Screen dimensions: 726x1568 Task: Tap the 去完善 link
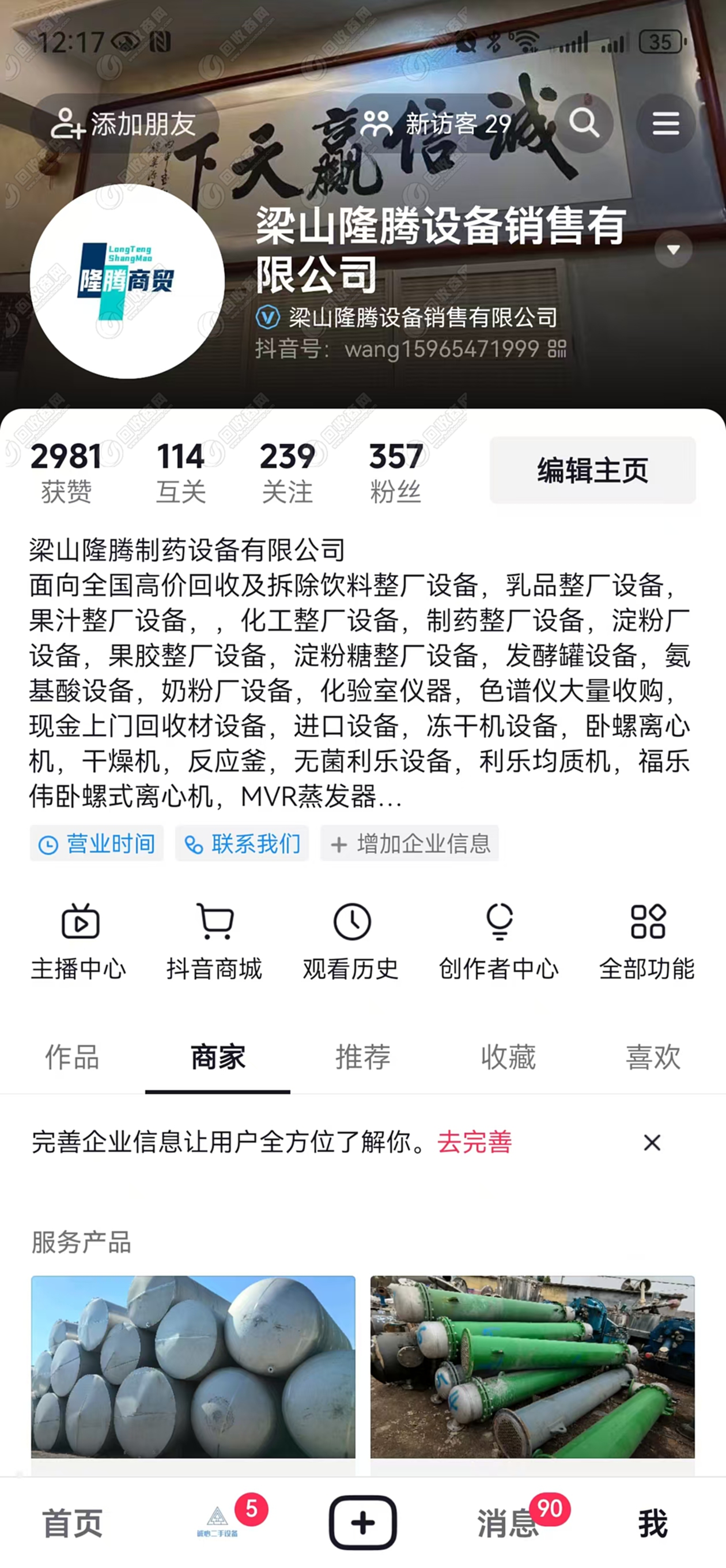[475, 1143]
